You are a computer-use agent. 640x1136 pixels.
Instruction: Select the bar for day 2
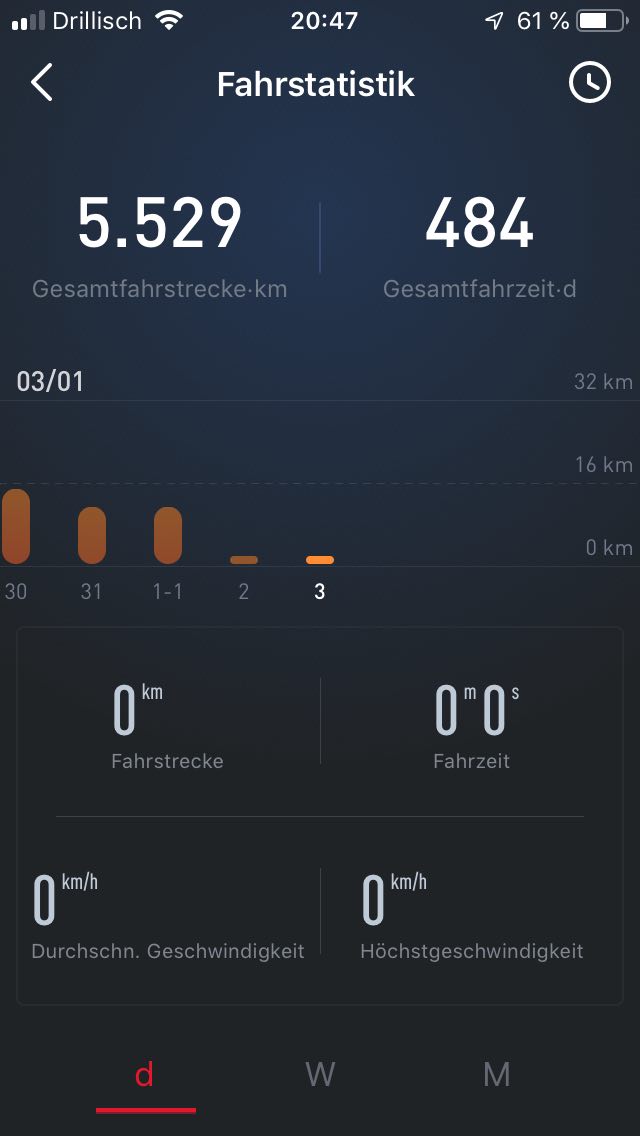[244, 559]
